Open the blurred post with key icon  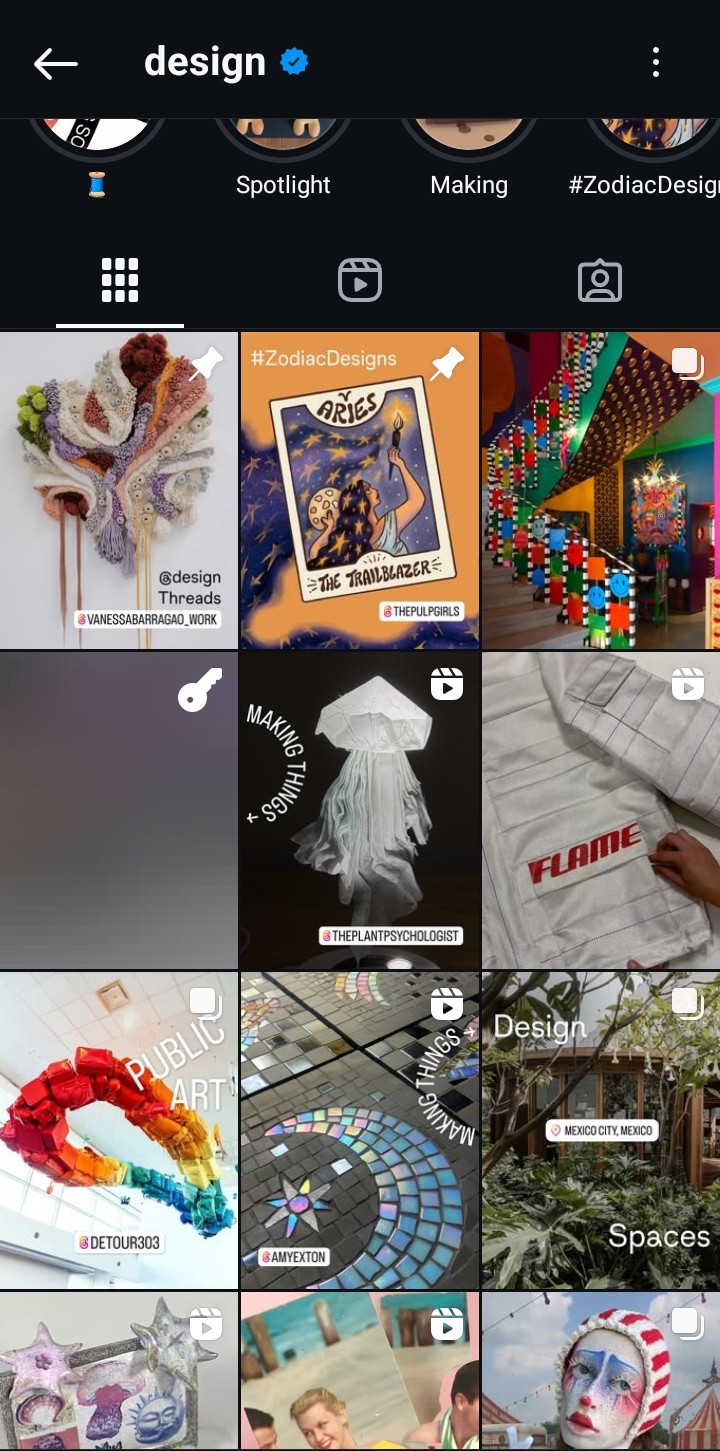[118, 810]
